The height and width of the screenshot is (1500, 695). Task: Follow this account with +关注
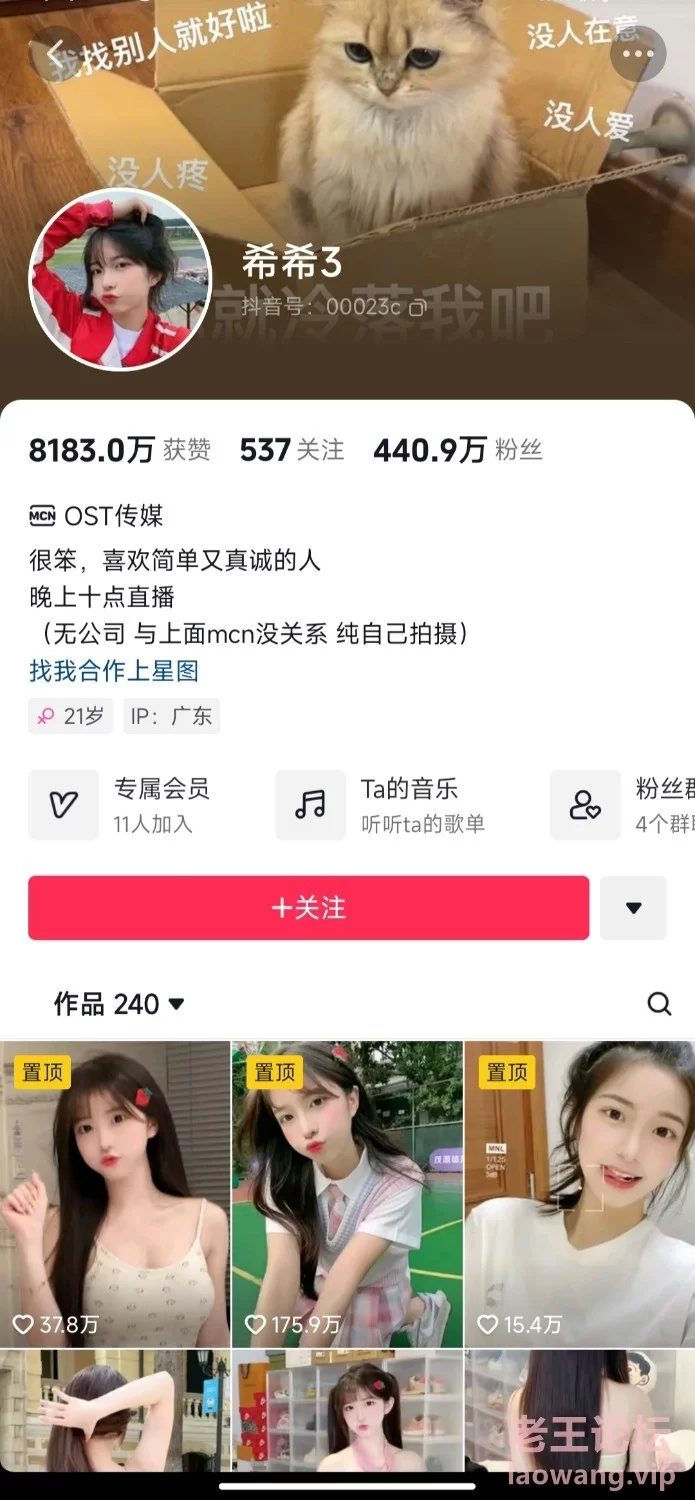pyautogui.click(x=308, y=907)
